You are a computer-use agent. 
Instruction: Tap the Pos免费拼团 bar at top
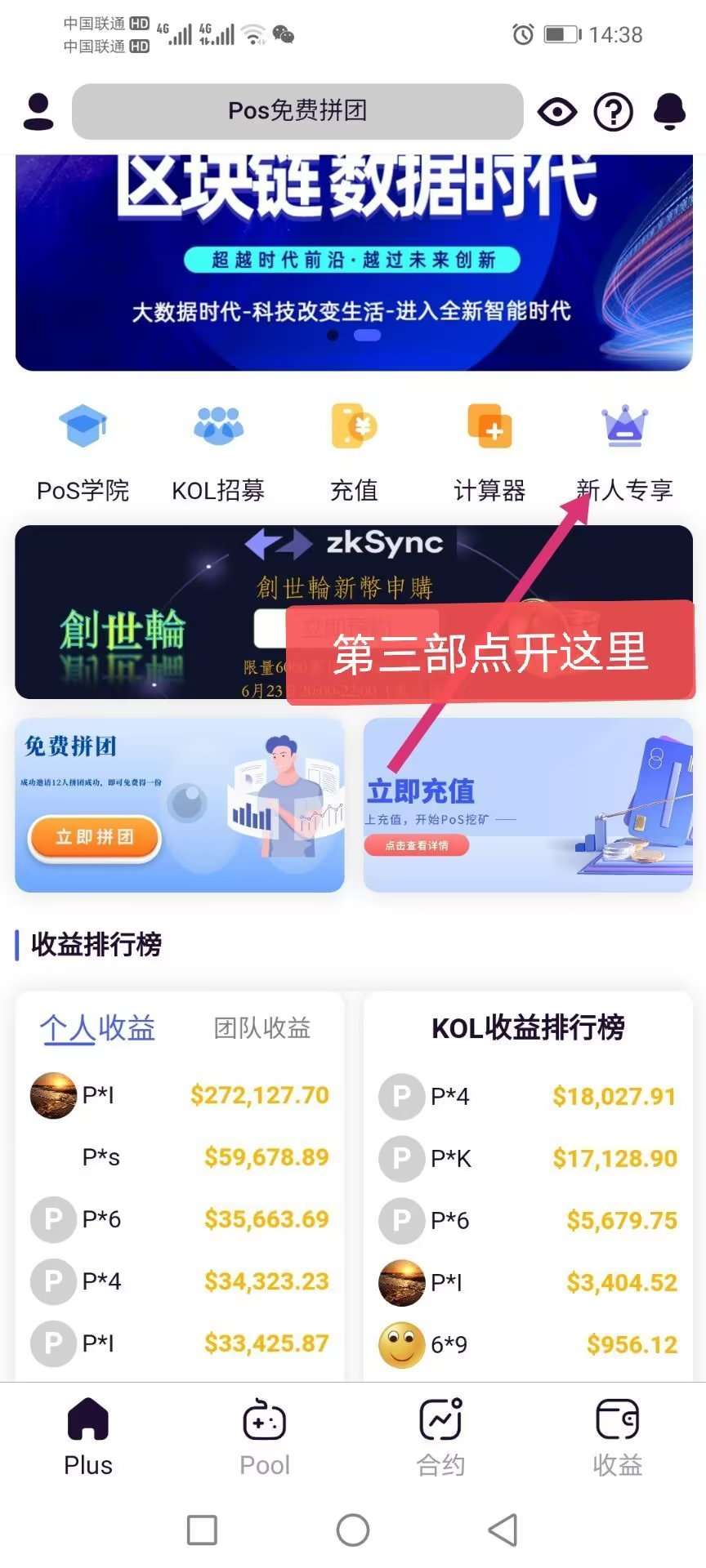(x=297, y=111)
